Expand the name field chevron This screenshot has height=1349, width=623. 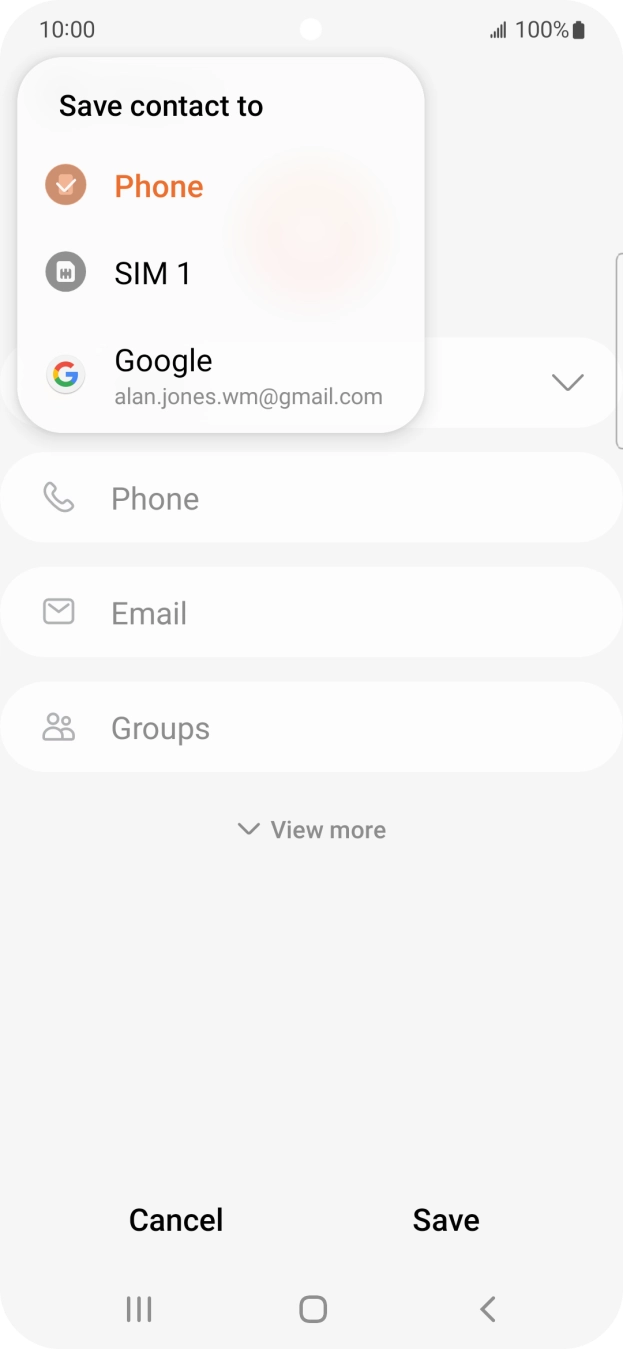point(567,382)
